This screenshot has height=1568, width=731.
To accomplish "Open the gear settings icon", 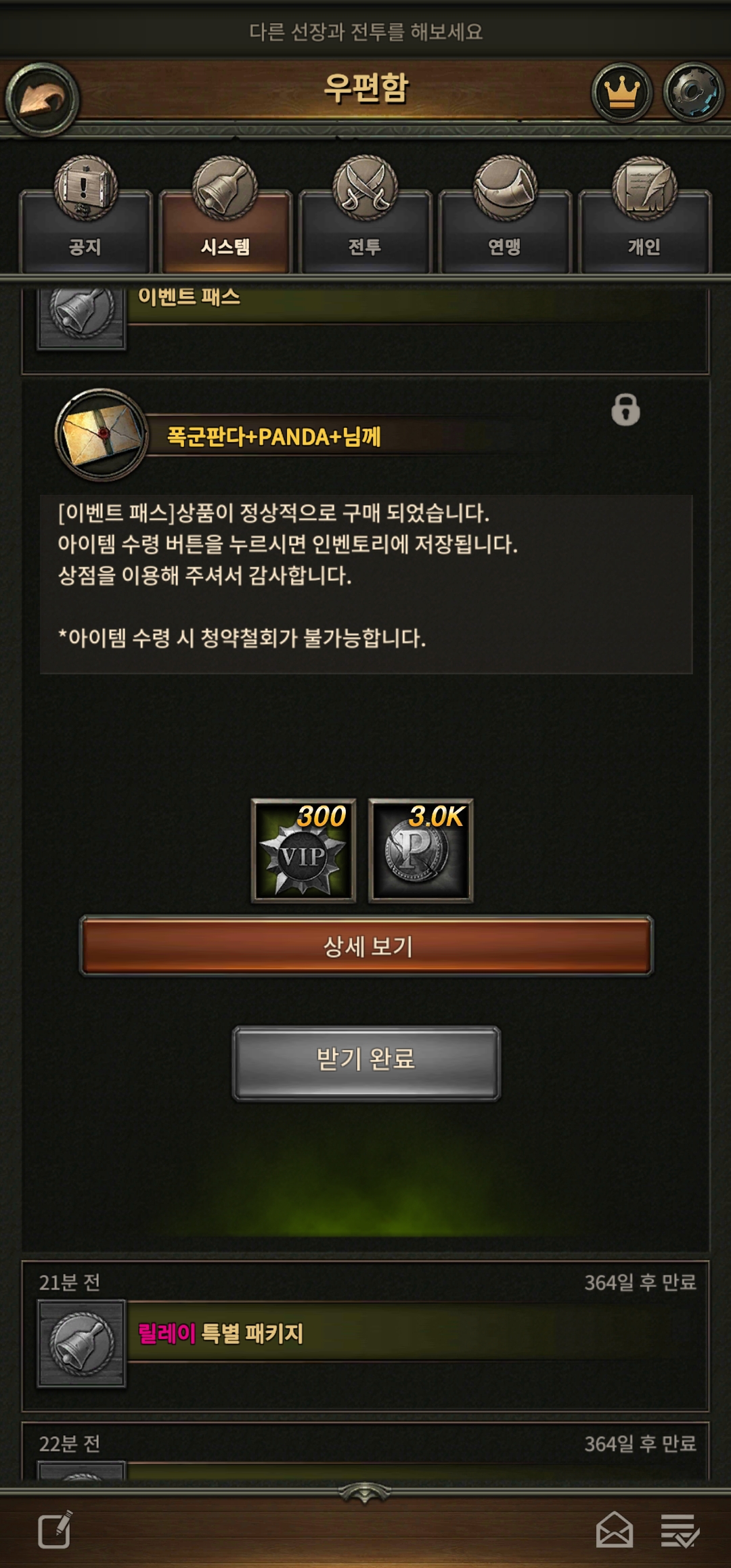I will [x=693, y=93].
